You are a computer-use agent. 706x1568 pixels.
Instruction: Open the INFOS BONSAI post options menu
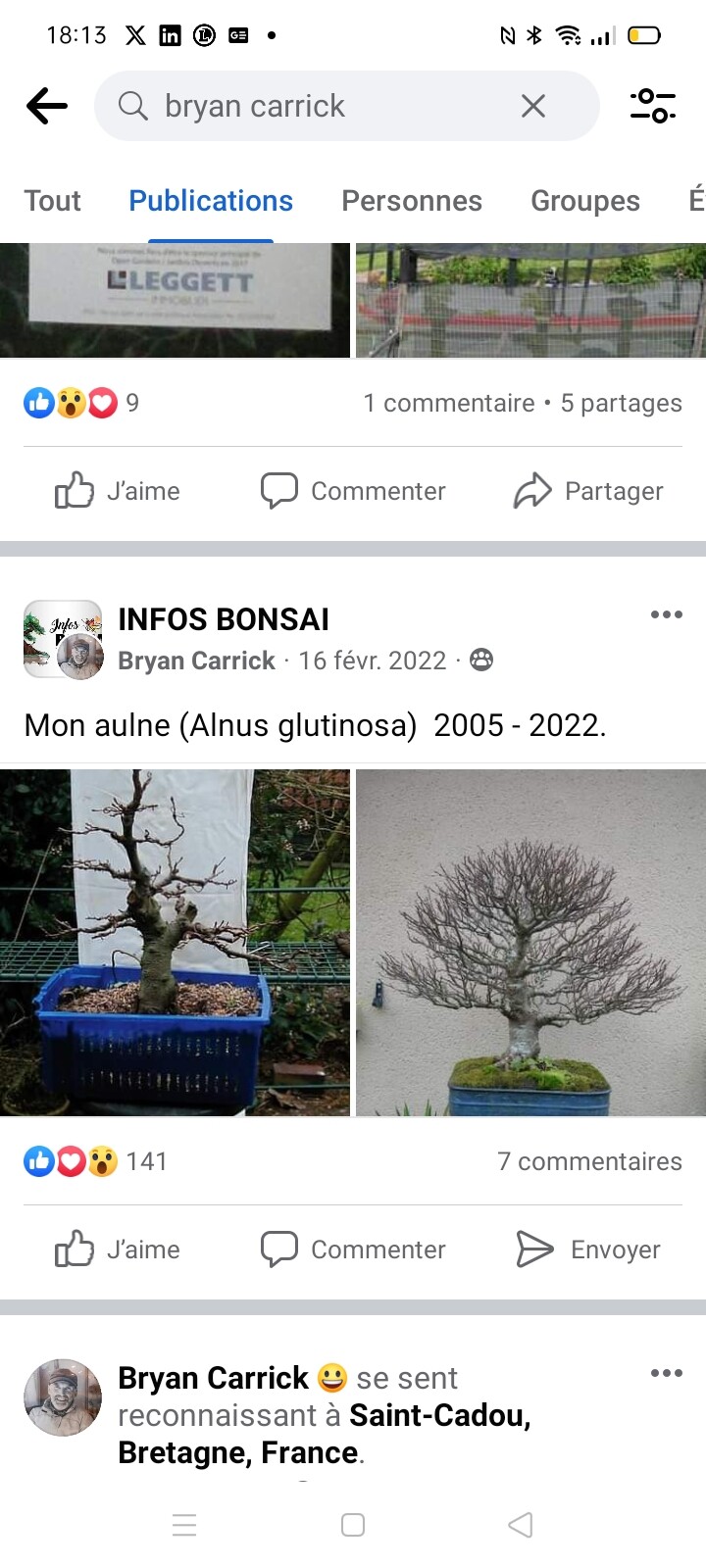[667, 614]
